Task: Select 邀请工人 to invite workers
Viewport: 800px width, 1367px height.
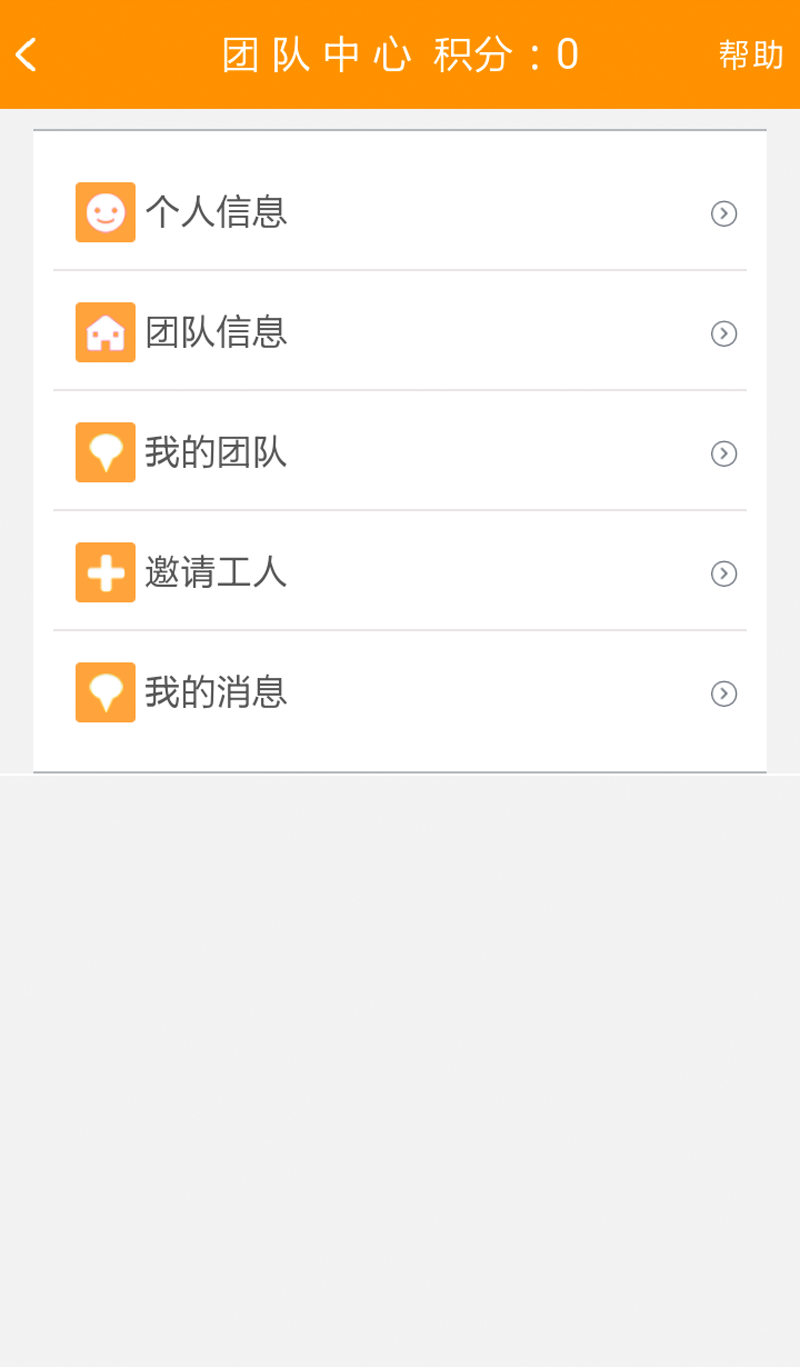Action: click(x=400, y=572)
